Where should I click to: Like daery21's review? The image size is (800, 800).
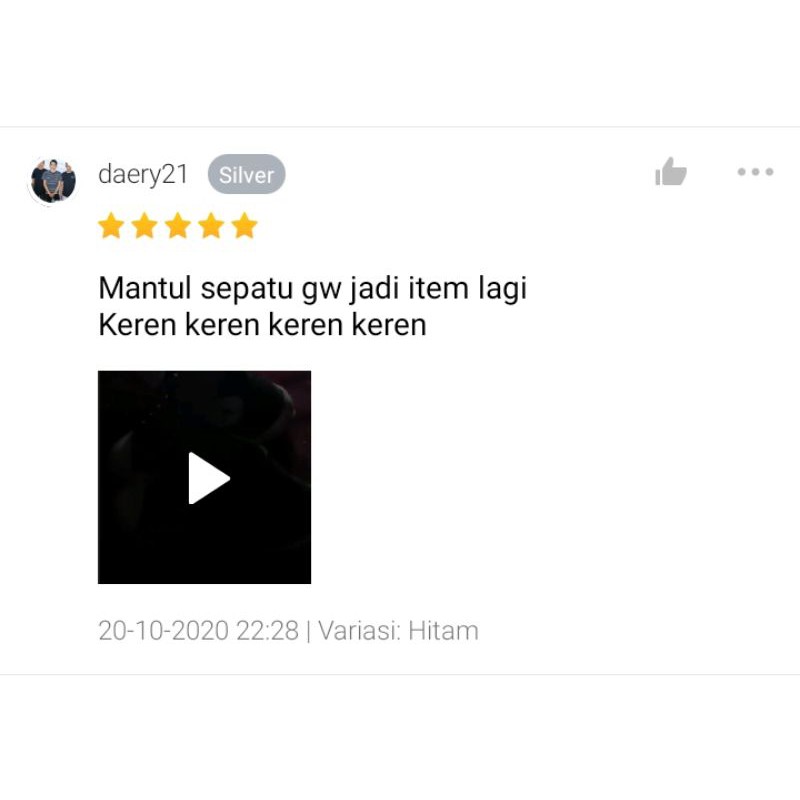(x=671, y=172)
